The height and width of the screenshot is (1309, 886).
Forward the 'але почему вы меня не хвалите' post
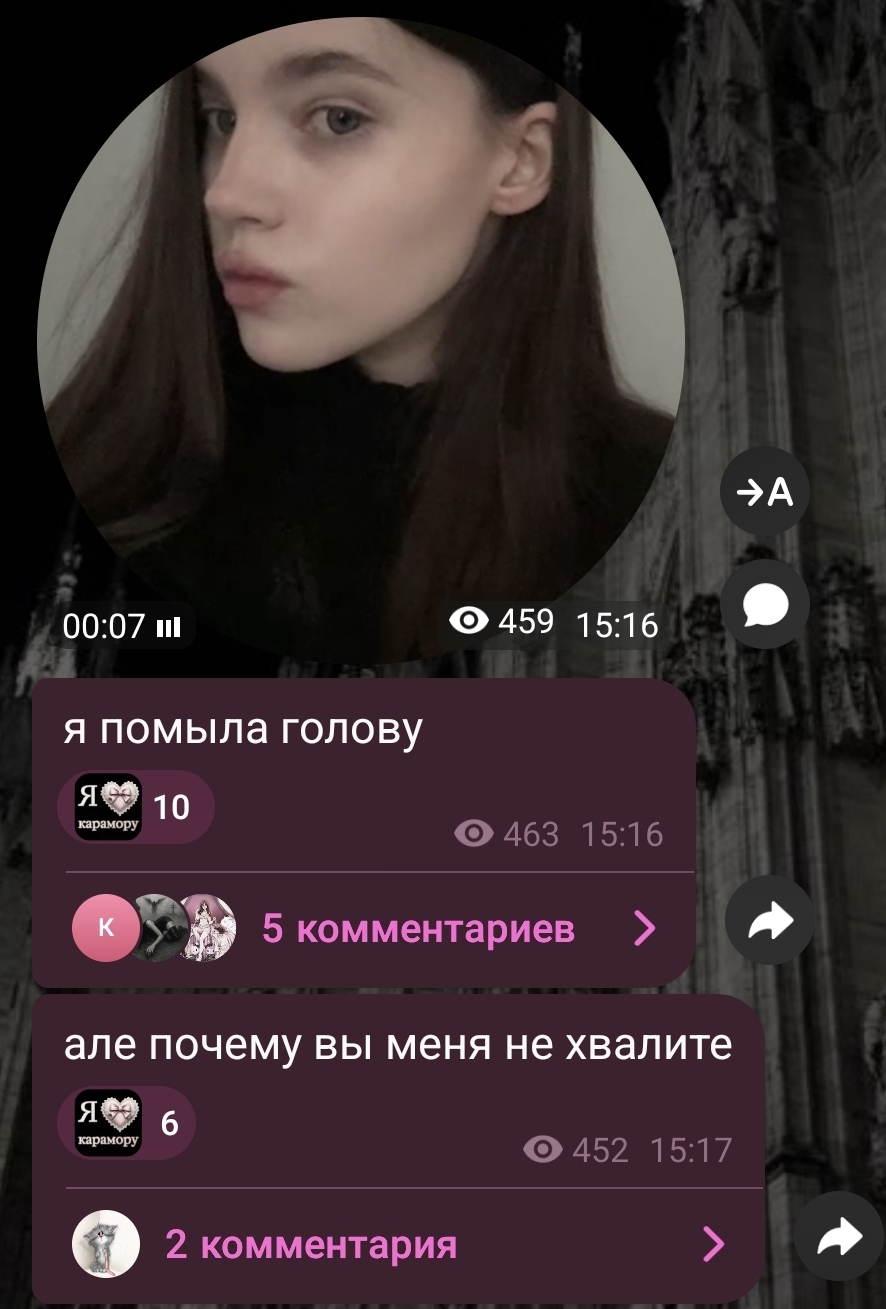[x=840, y=1239]
